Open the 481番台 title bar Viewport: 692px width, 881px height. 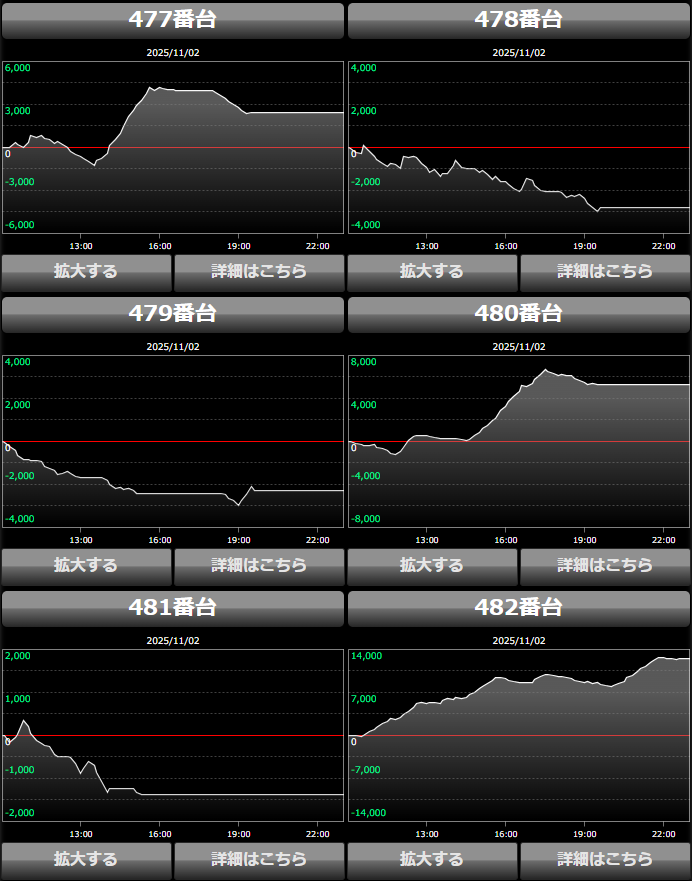tap(173, 608)
